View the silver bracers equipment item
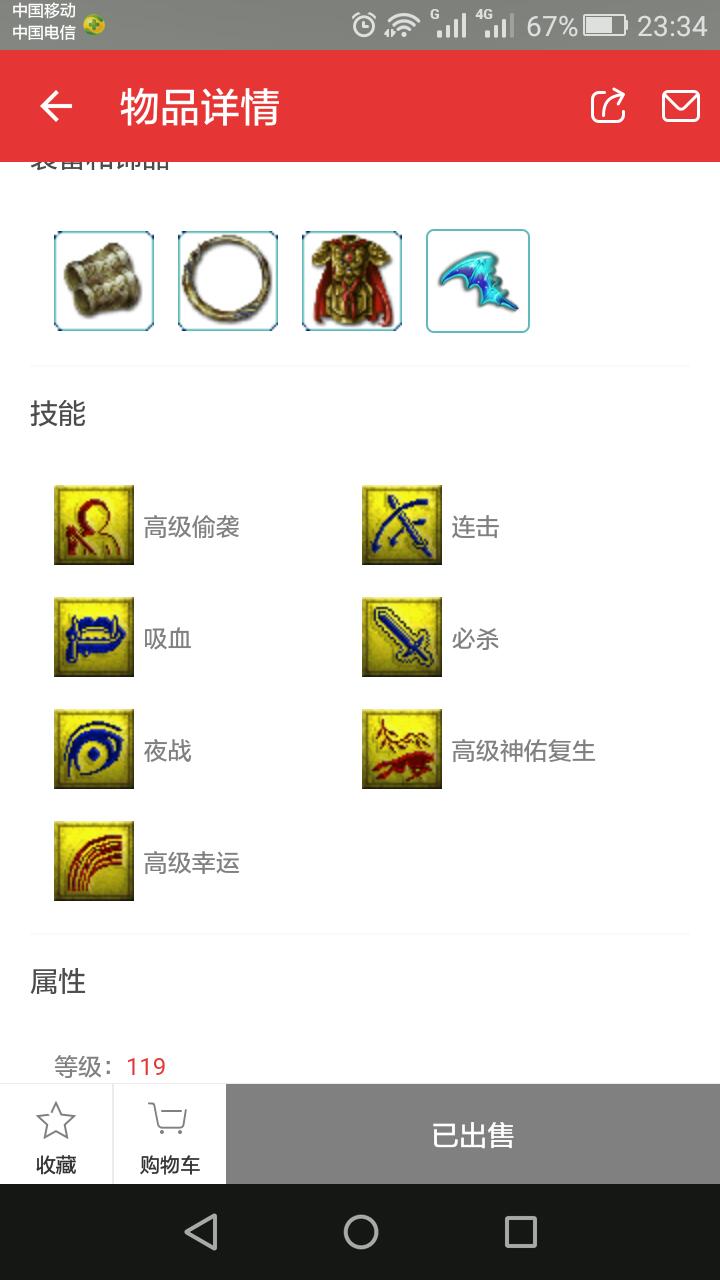 104,281
